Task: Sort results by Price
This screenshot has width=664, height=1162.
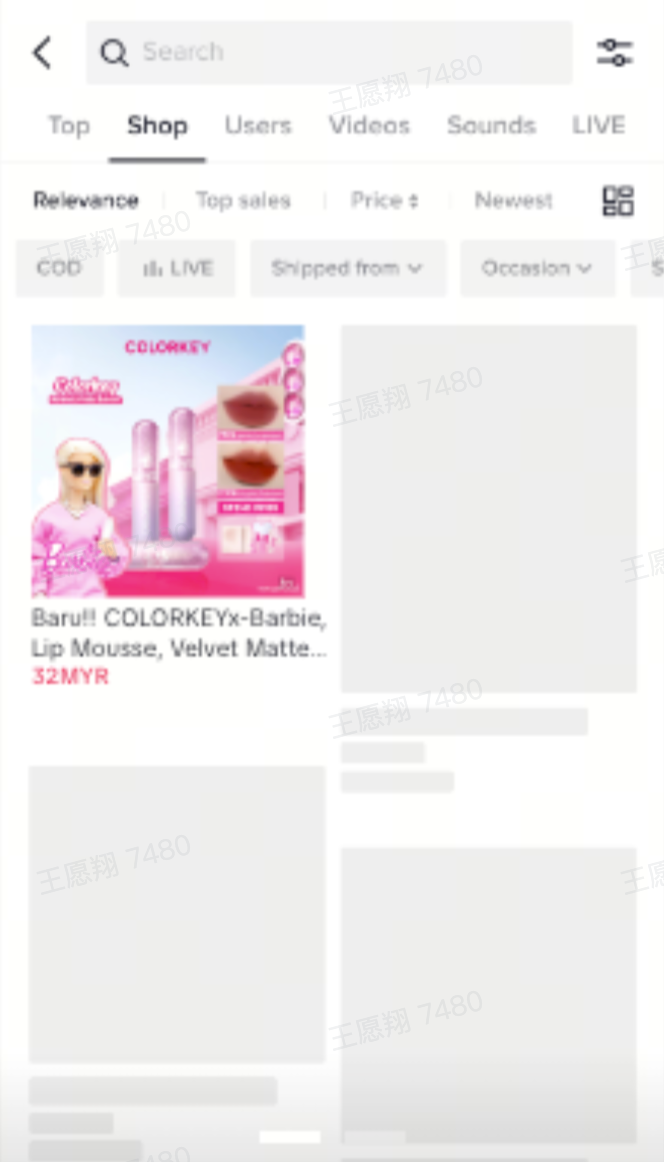Action: pos(384,201)
